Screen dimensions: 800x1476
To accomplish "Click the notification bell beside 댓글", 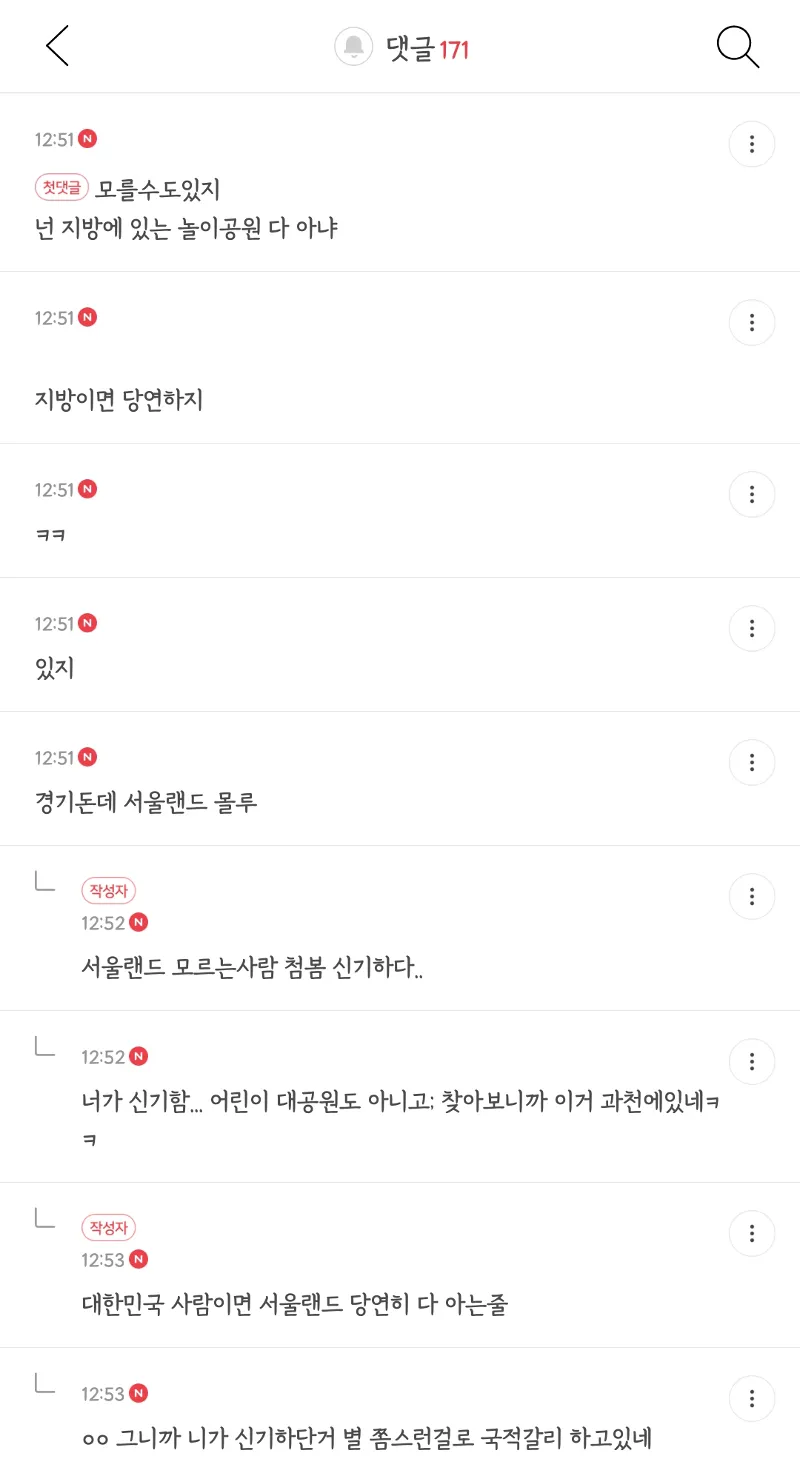I will [x=353, y=46].
